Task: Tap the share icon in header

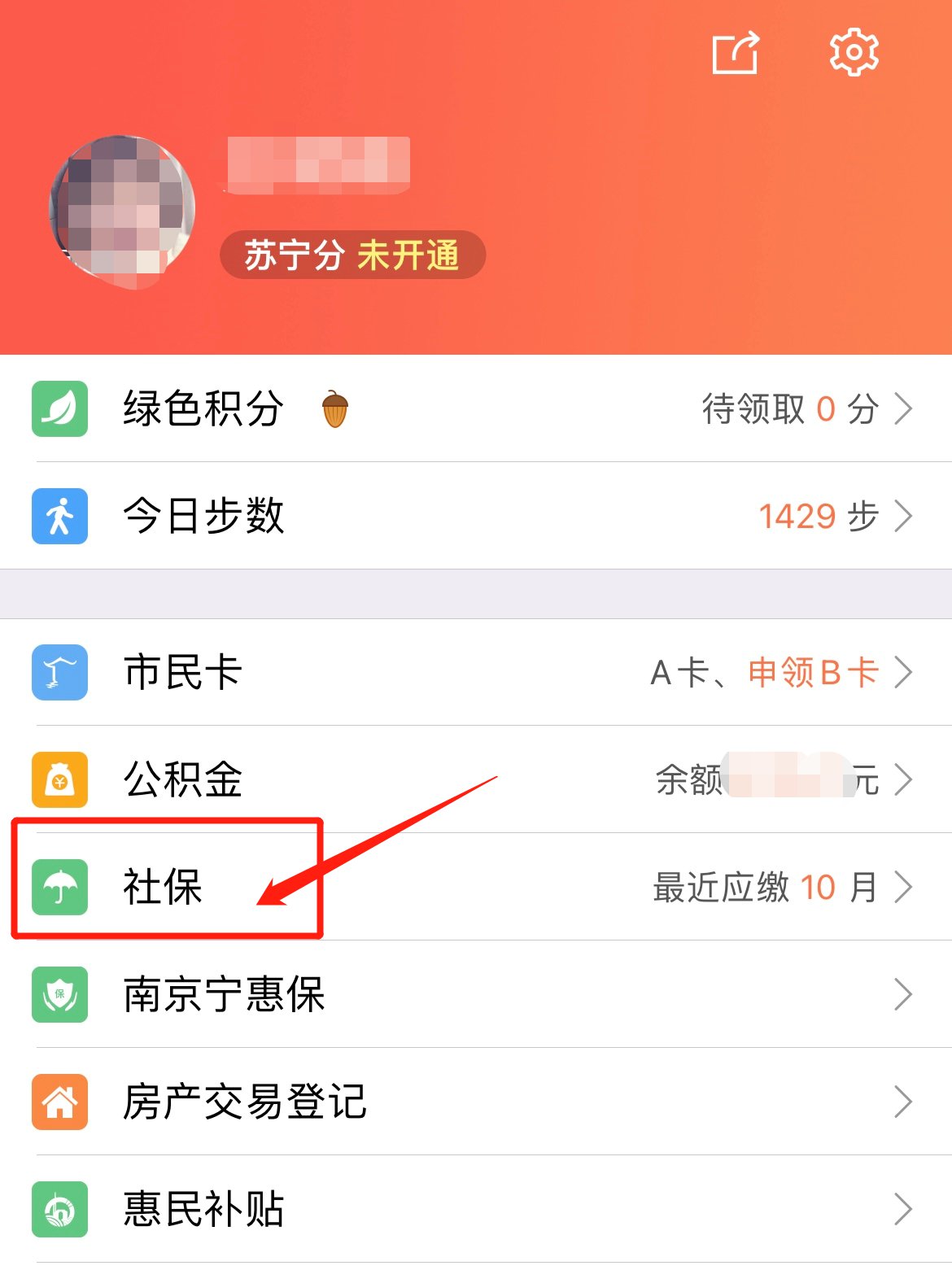Action: 736,54
